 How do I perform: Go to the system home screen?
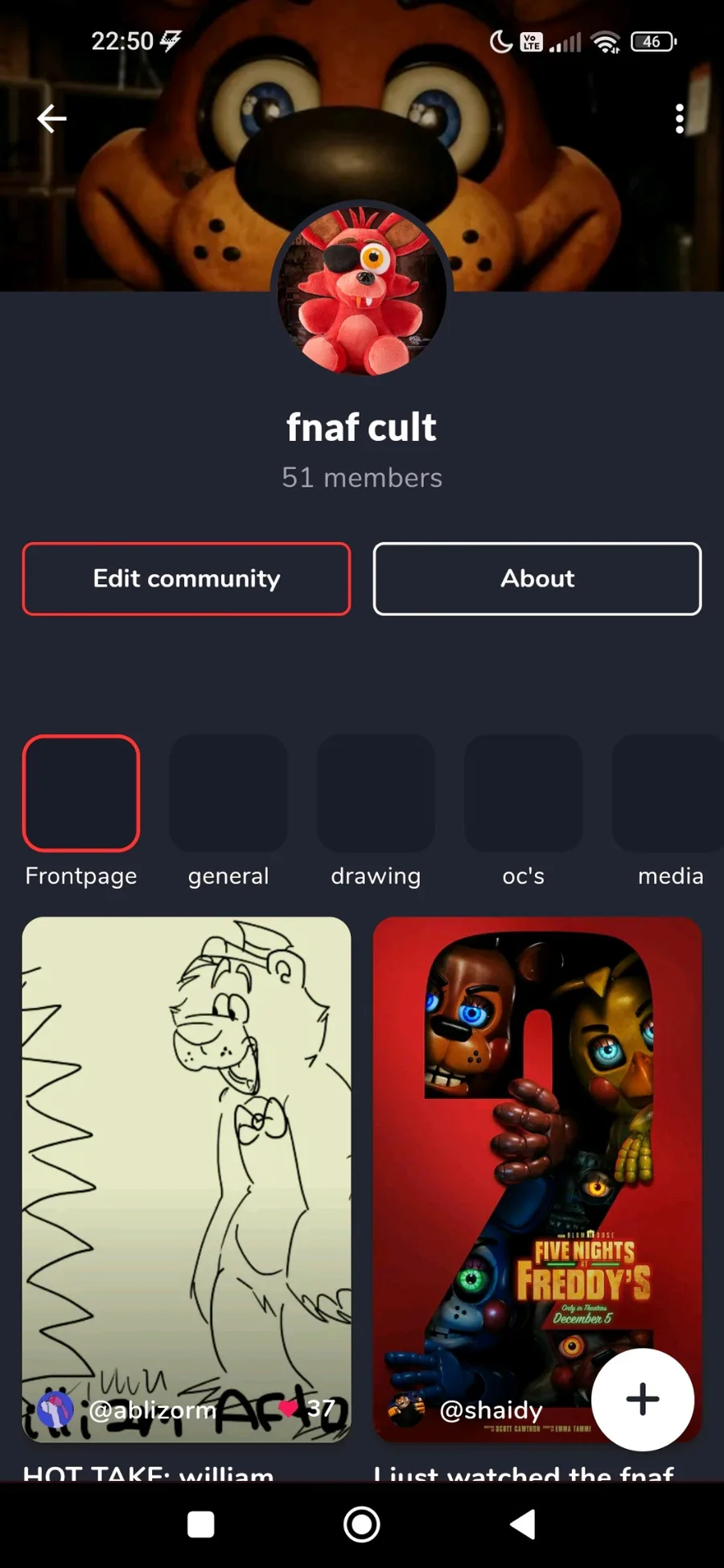pyautogui.click(x=362, y=1524)
